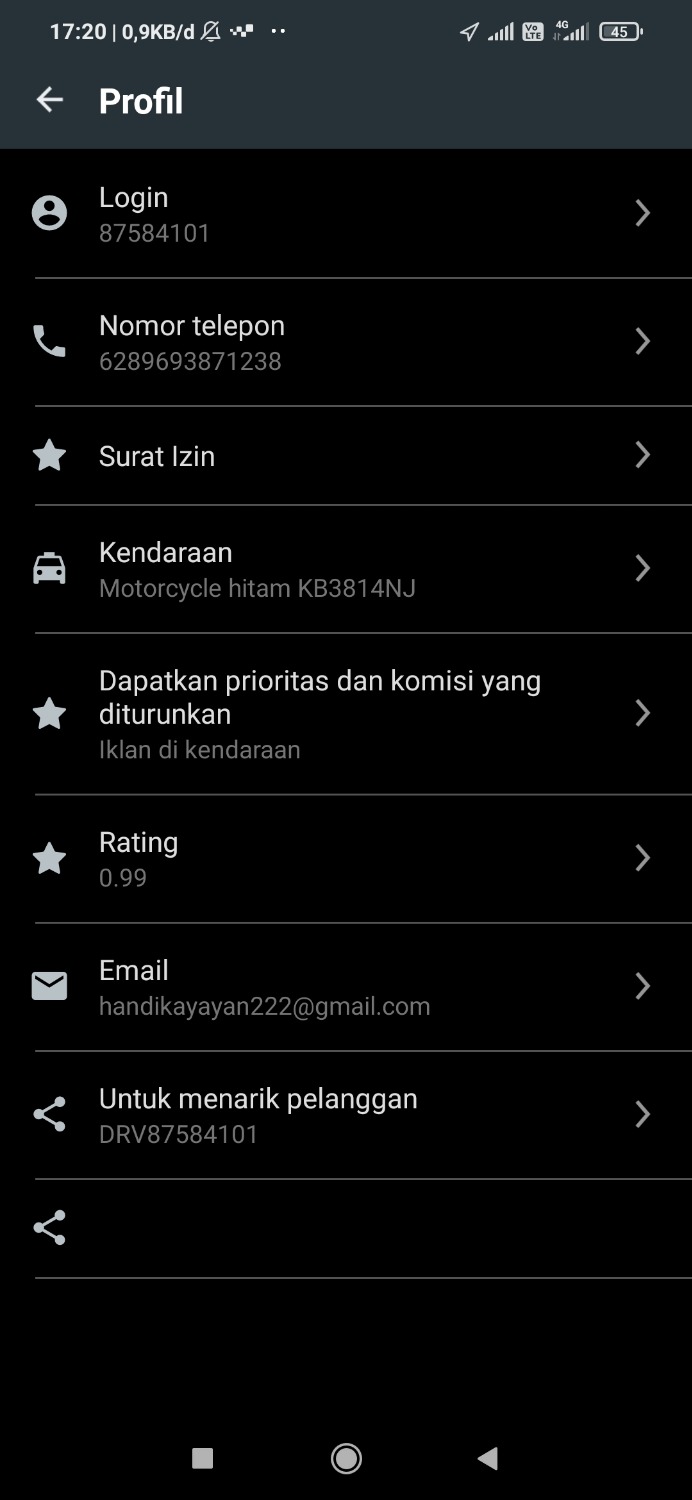Open the Login row
This screenshot has height=1500, width=692.
click(x=346, y=214)
